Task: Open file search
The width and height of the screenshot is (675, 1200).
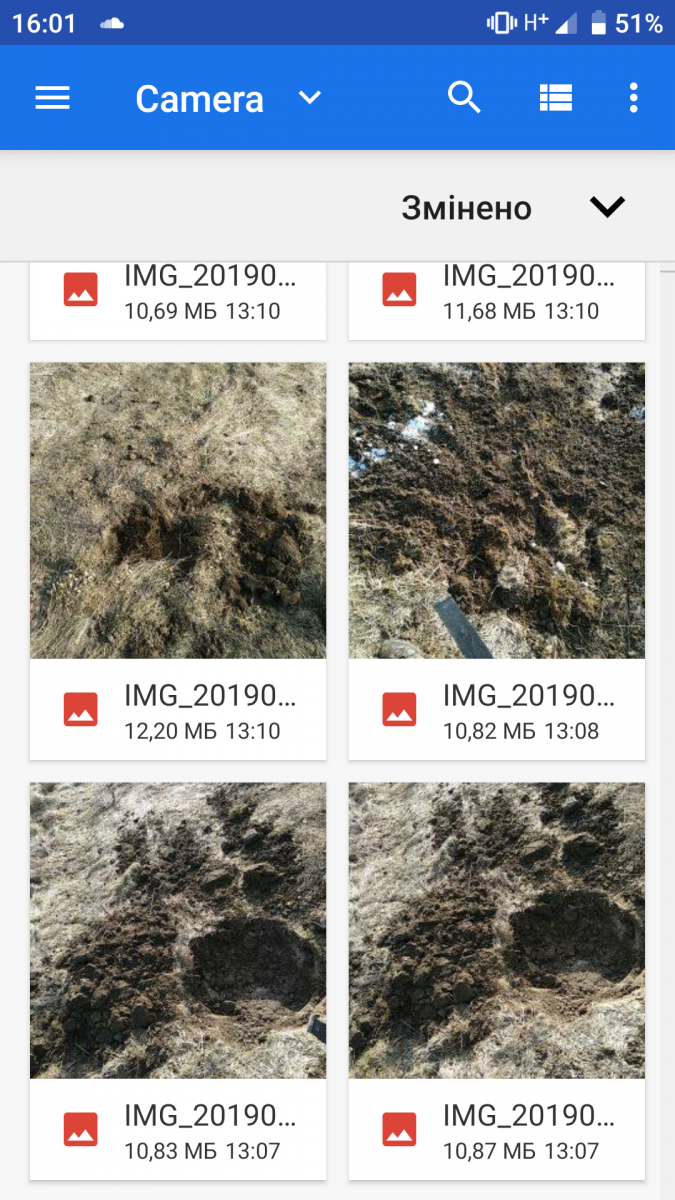Action: (x=464, y=98)
